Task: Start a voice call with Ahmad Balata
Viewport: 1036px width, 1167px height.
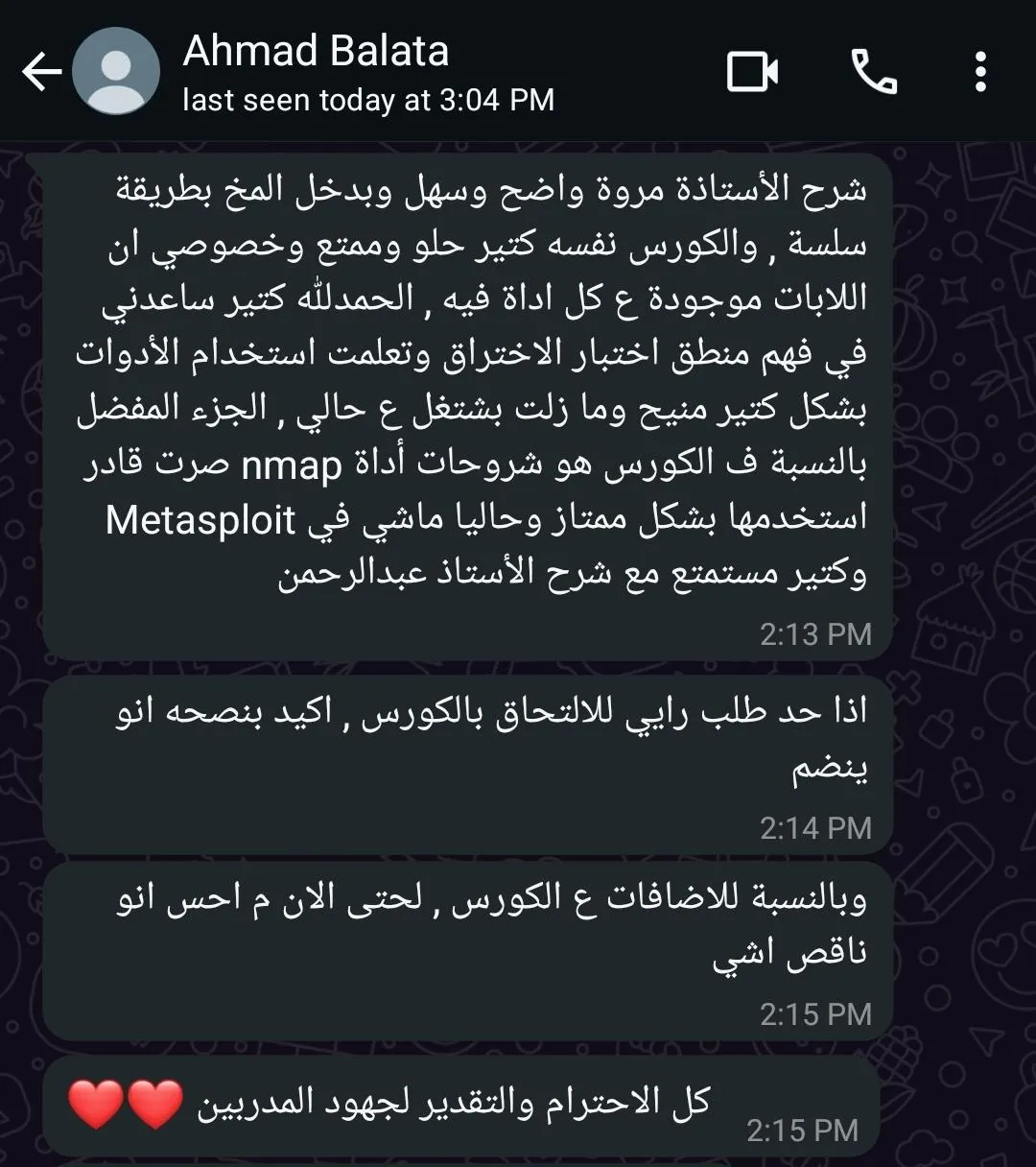Action: coord(873,72)
